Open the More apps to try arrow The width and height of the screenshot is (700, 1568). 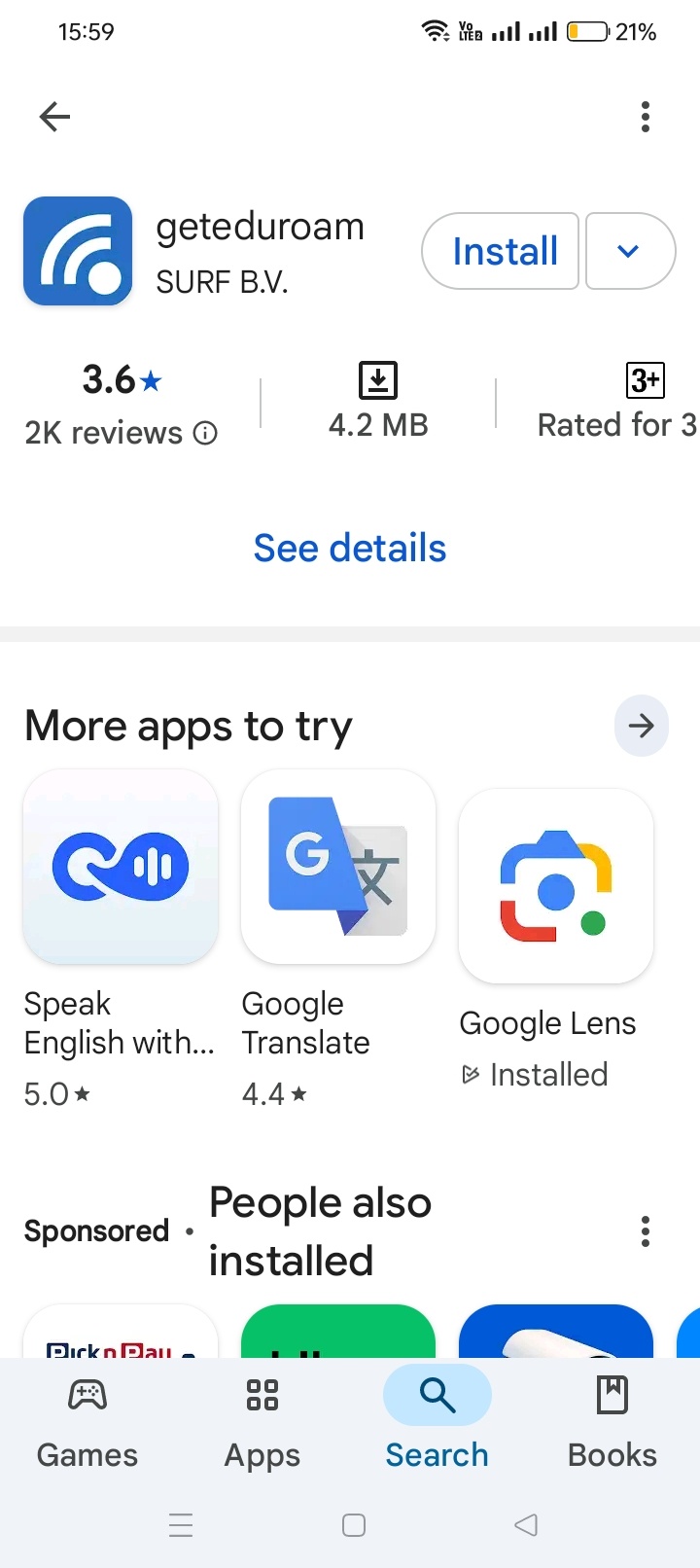point(641,726)
